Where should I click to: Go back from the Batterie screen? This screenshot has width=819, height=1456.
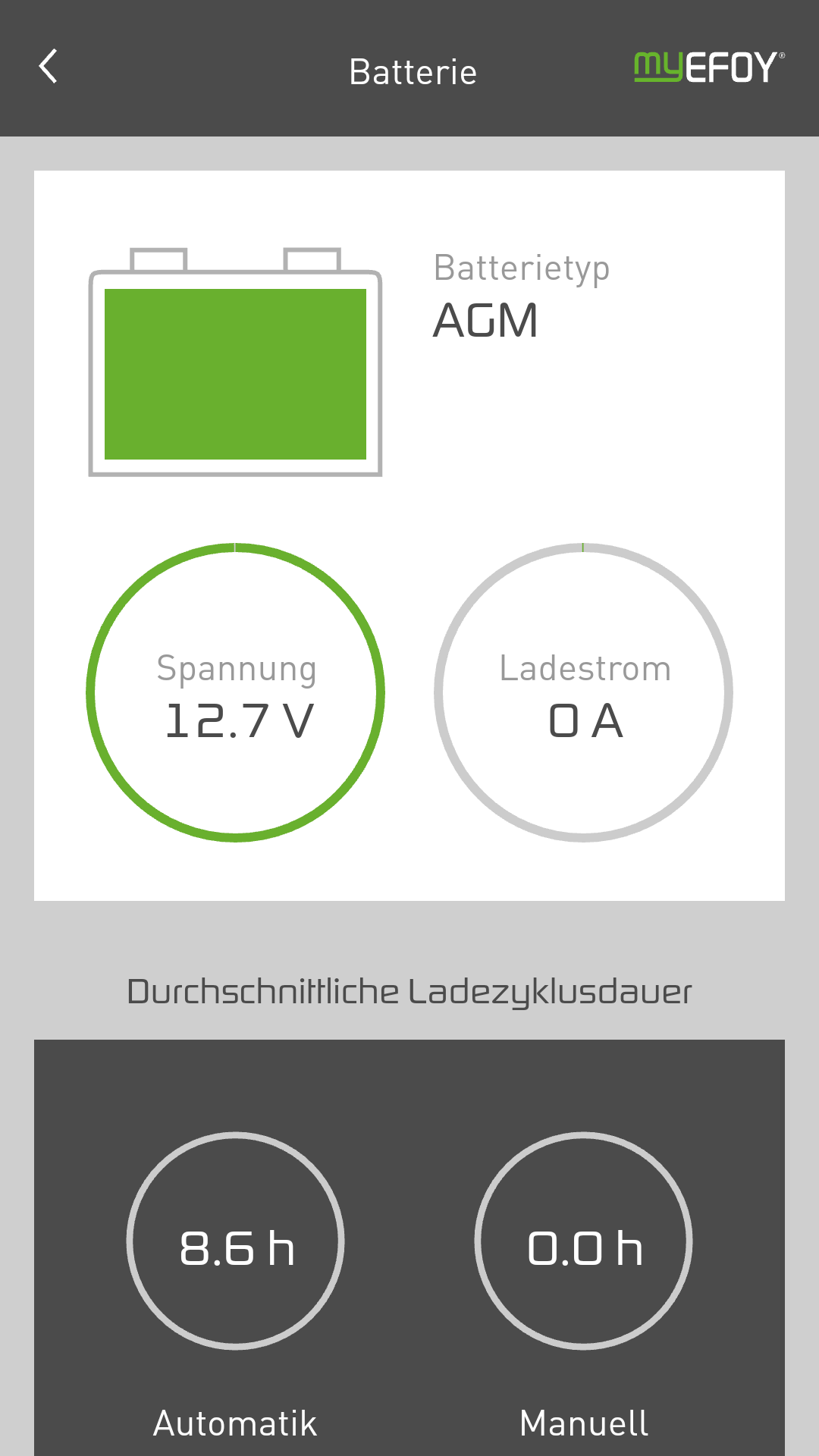coord(49,67)
